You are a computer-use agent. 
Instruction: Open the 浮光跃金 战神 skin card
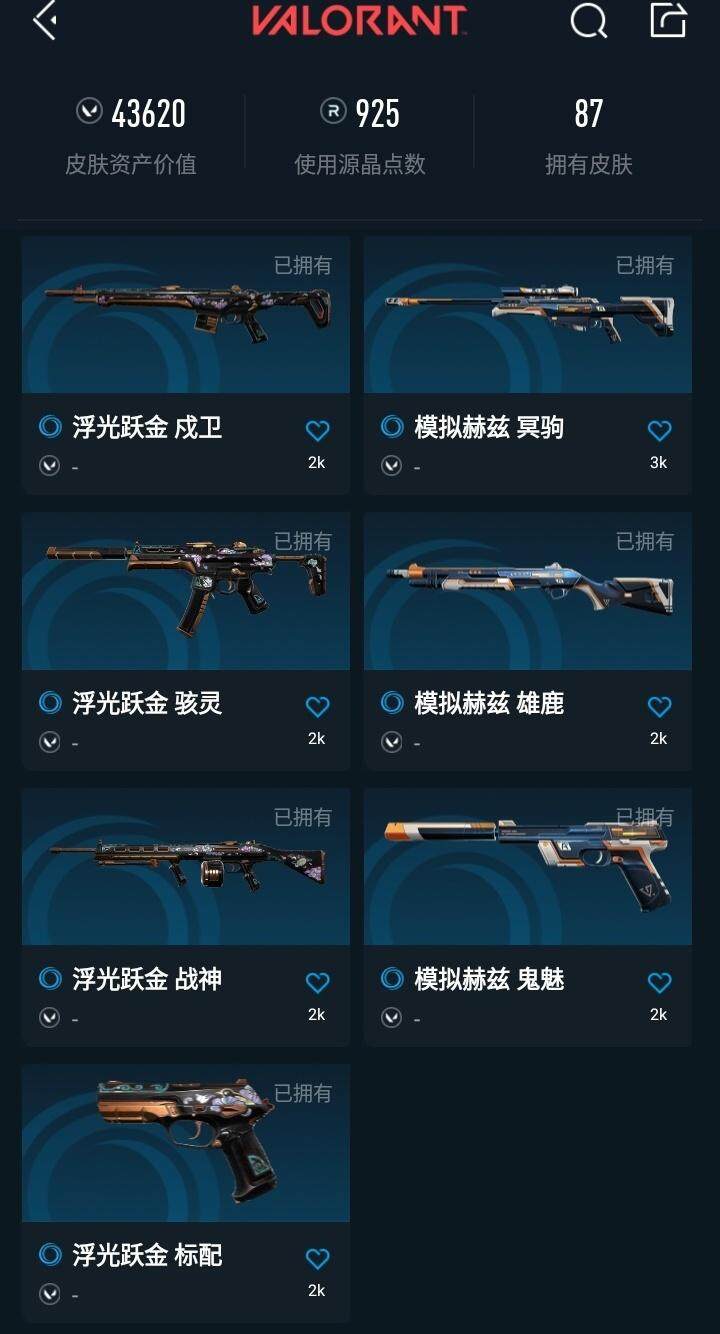[186, 867]
